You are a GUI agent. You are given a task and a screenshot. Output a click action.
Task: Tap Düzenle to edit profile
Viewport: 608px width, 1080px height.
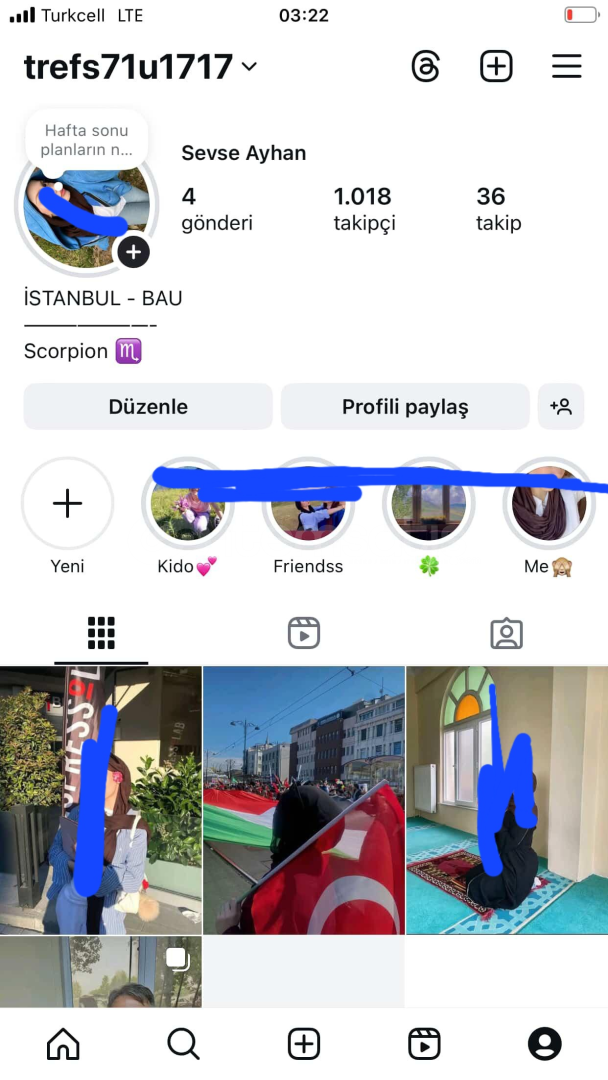pyautogui.click(x=148, y=406)
